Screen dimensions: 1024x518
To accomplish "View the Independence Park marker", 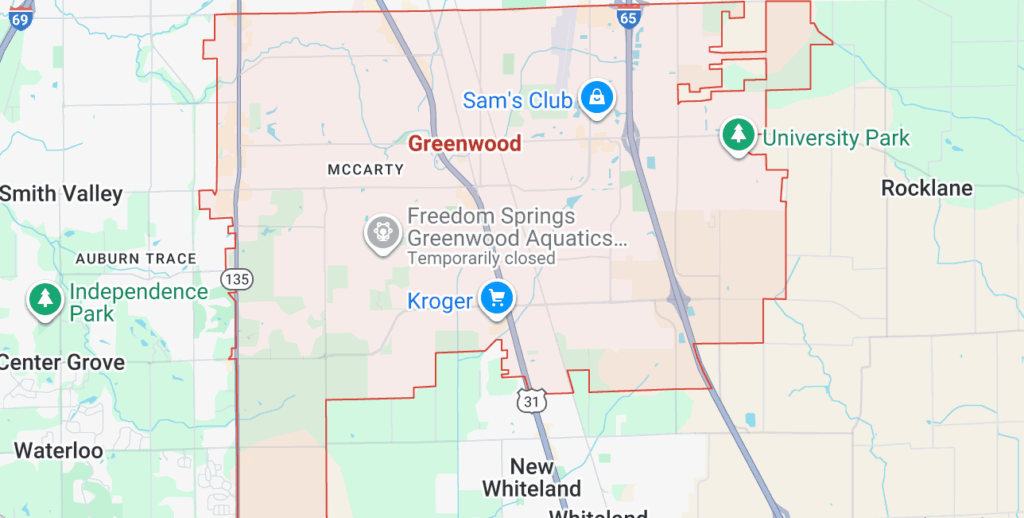I will click(44, 300).
